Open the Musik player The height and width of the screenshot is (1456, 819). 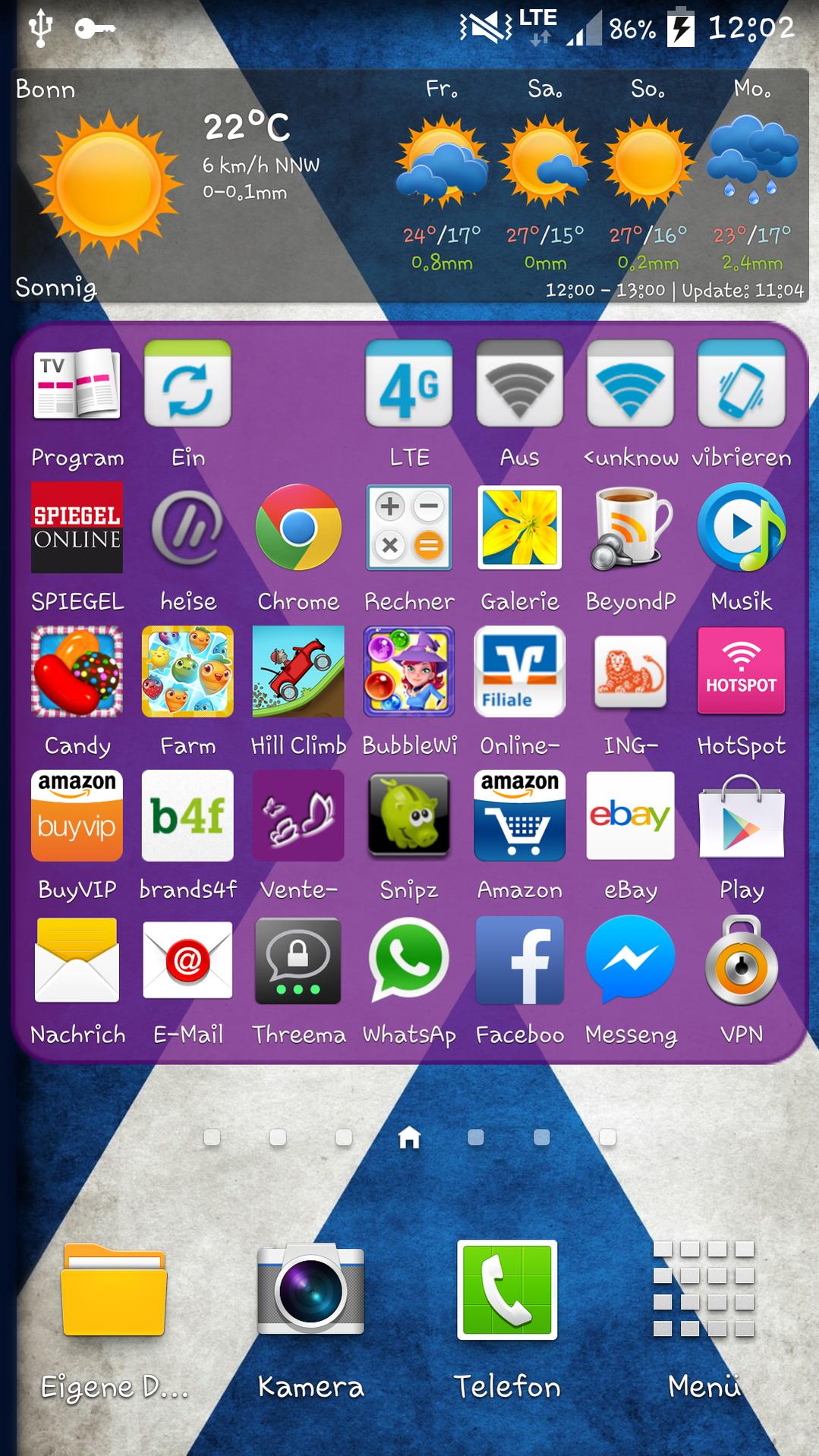click(741, 528)
